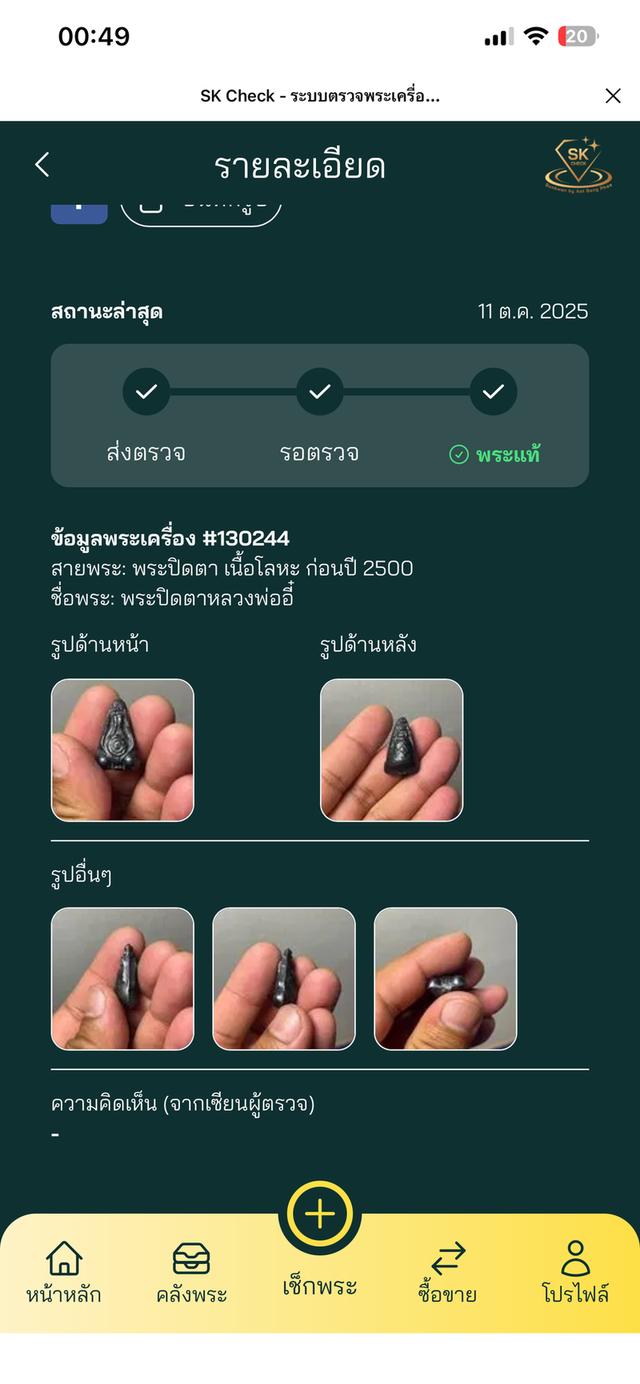640x1384 pixels.
Task: Open the คลังพระ tab
Action: pyautogui.click(x=192, y=1272)
